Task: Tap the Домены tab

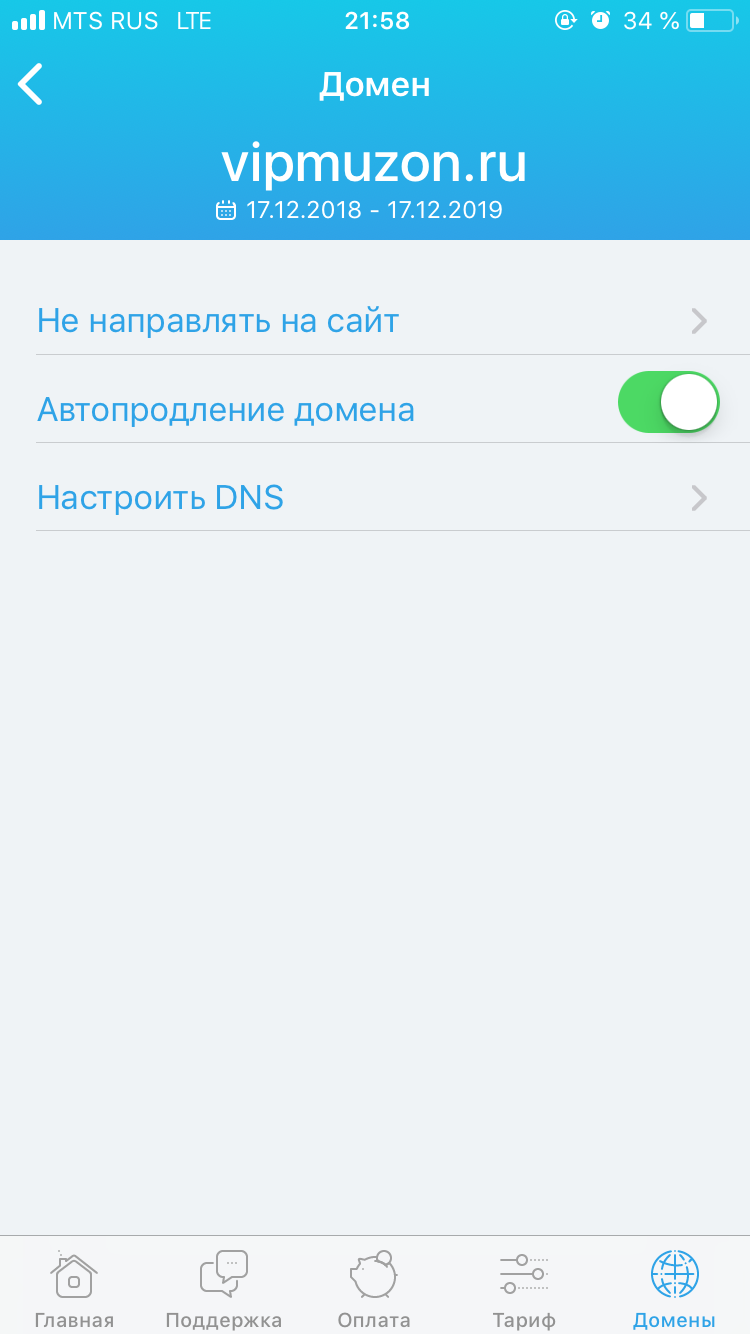Action: pos(674,1289)
